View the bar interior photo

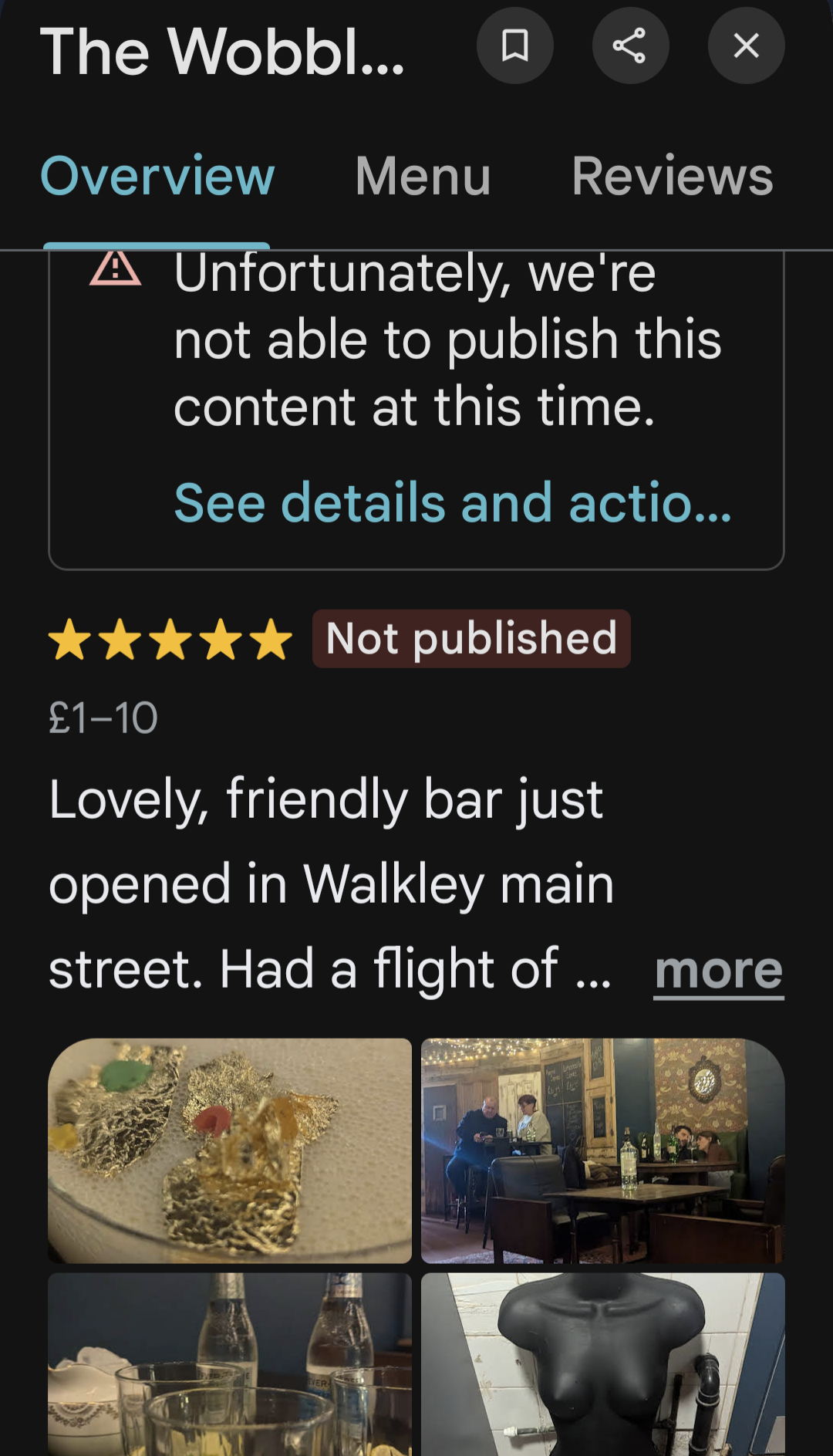pos(602,1150)
